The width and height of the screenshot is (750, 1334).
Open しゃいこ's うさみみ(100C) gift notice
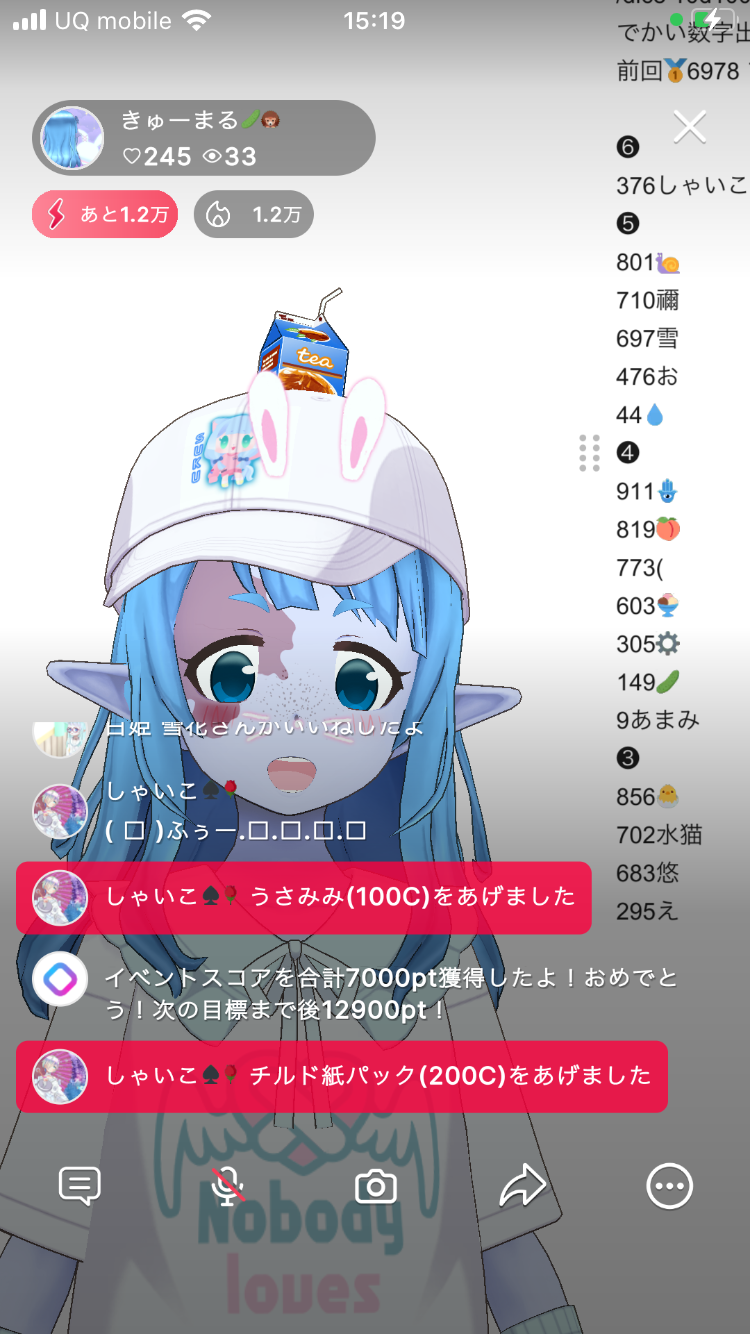303,897
